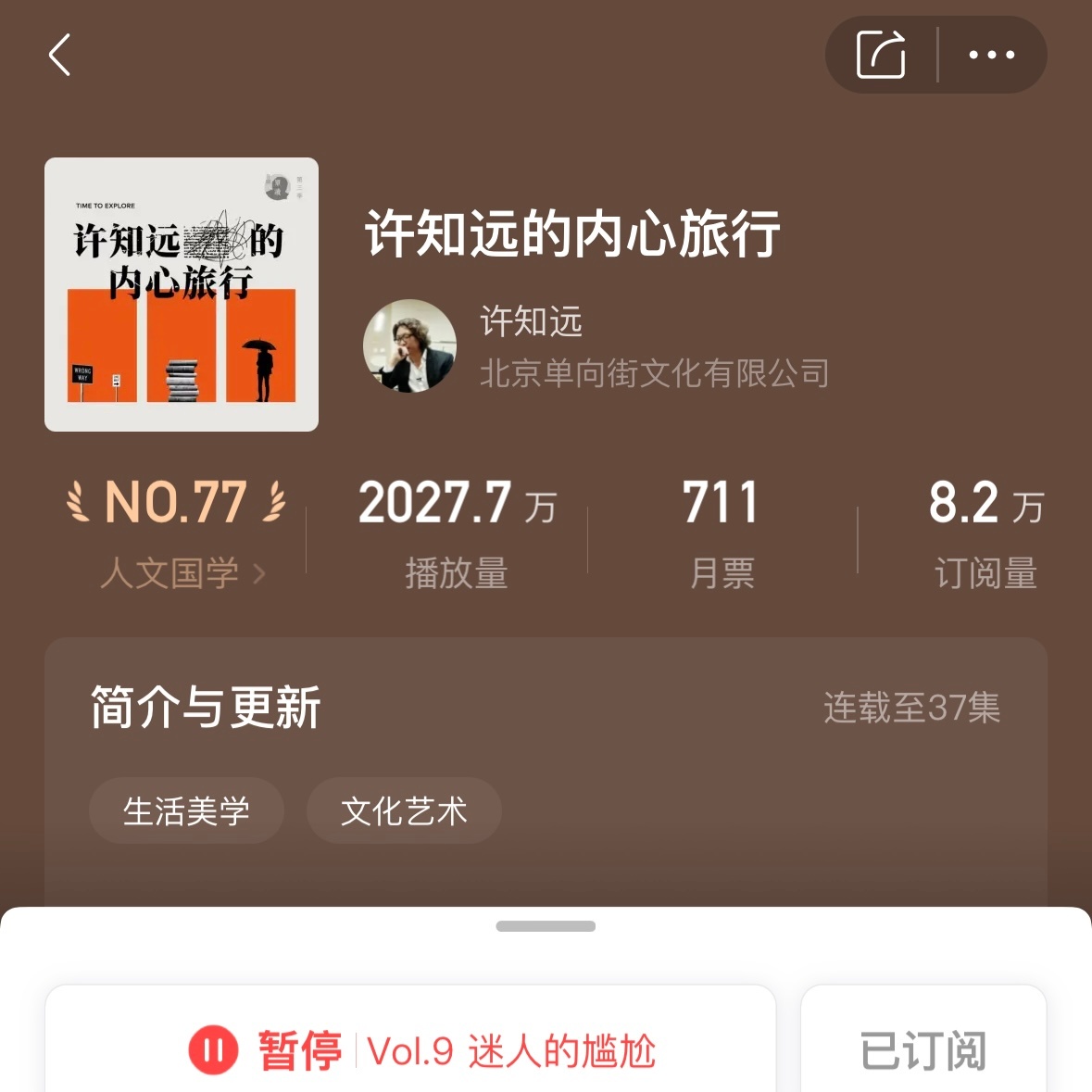
Task: Open 许知远's author profile
Action: (x=409, y=345)
